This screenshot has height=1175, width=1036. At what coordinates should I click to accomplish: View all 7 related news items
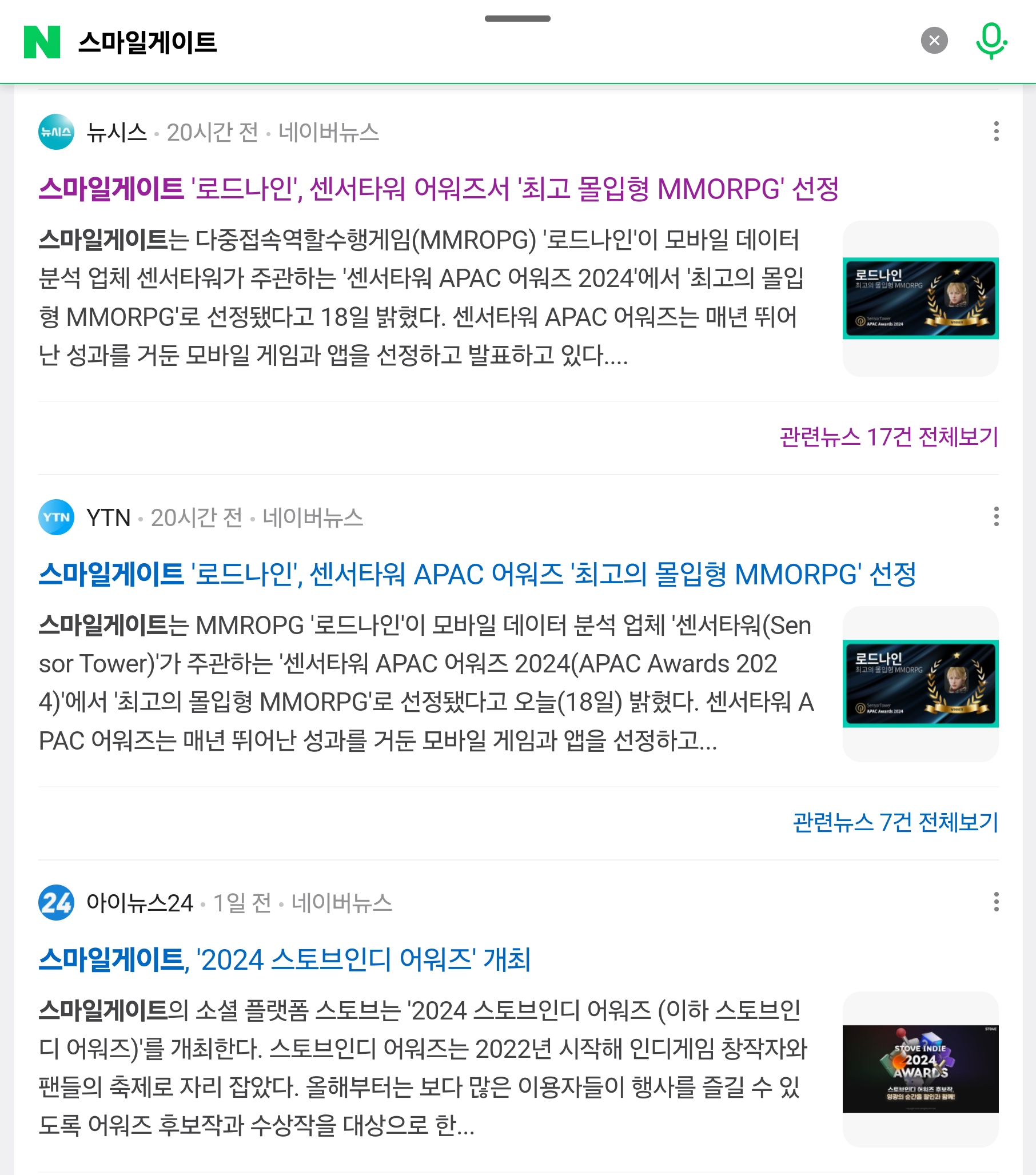pyautogui.click(x=895, y=823)
